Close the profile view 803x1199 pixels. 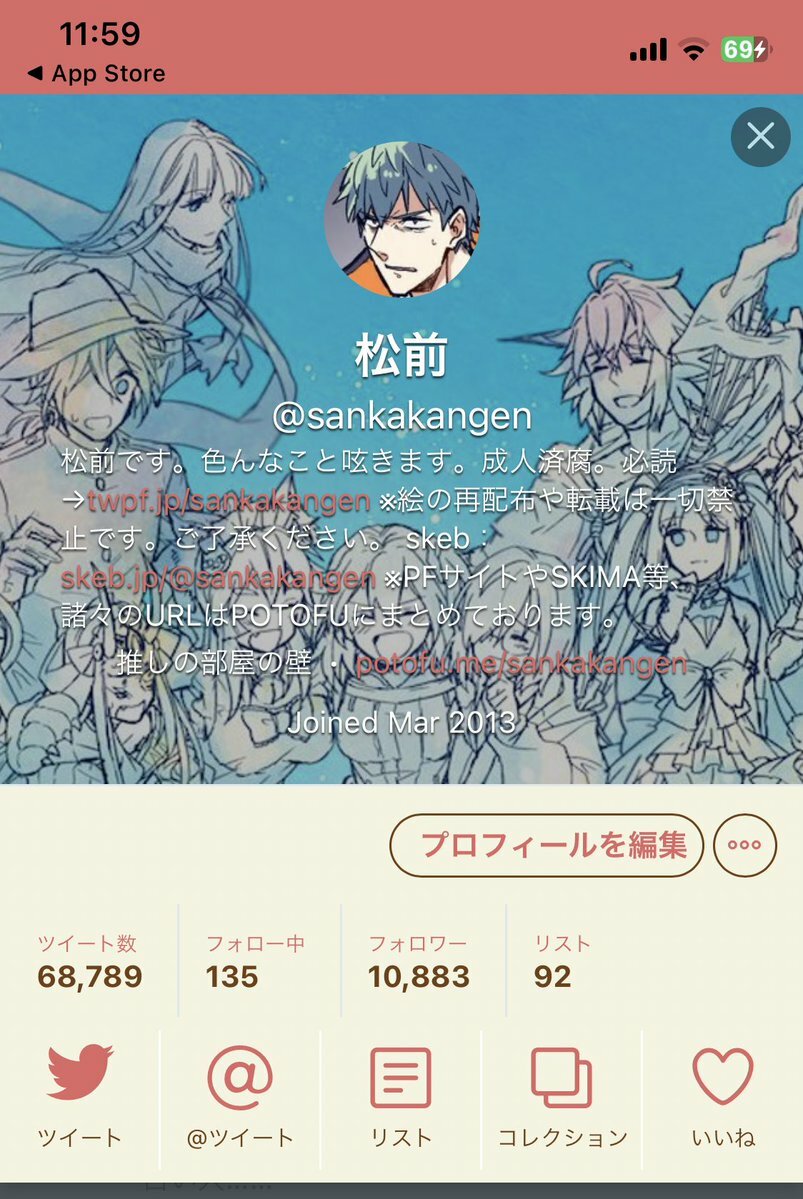tap(760, 135)
